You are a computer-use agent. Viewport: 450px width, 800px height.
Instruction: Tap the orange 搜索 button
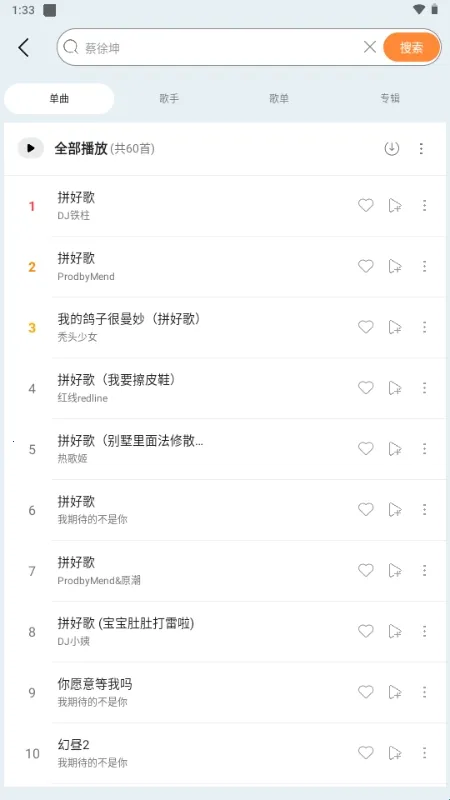click(x=411, y=47)
